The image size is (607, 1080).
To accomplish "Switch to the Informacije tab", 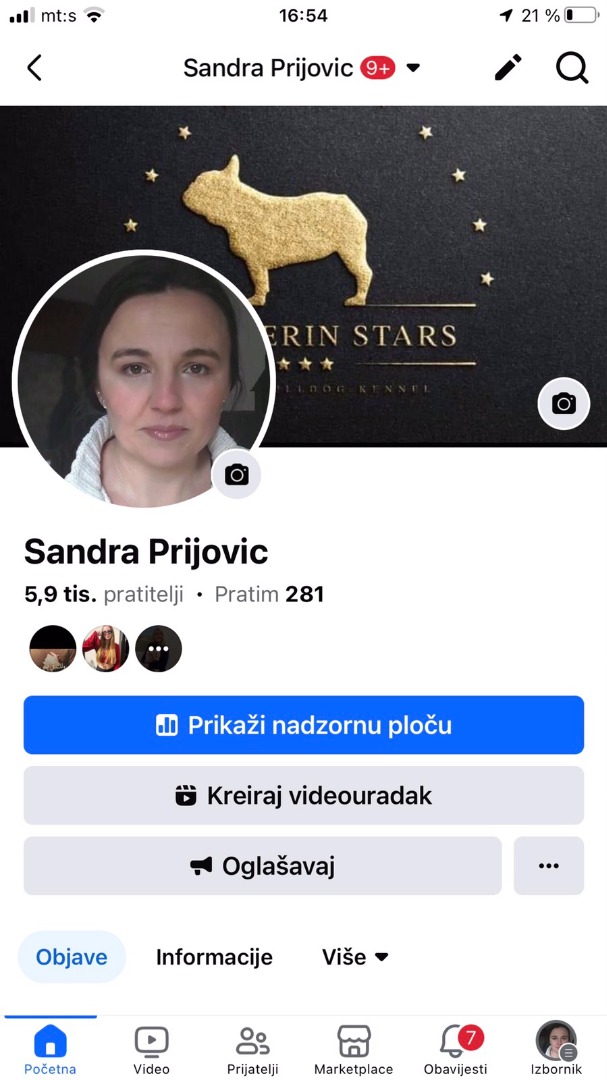I will click(214, 957).
